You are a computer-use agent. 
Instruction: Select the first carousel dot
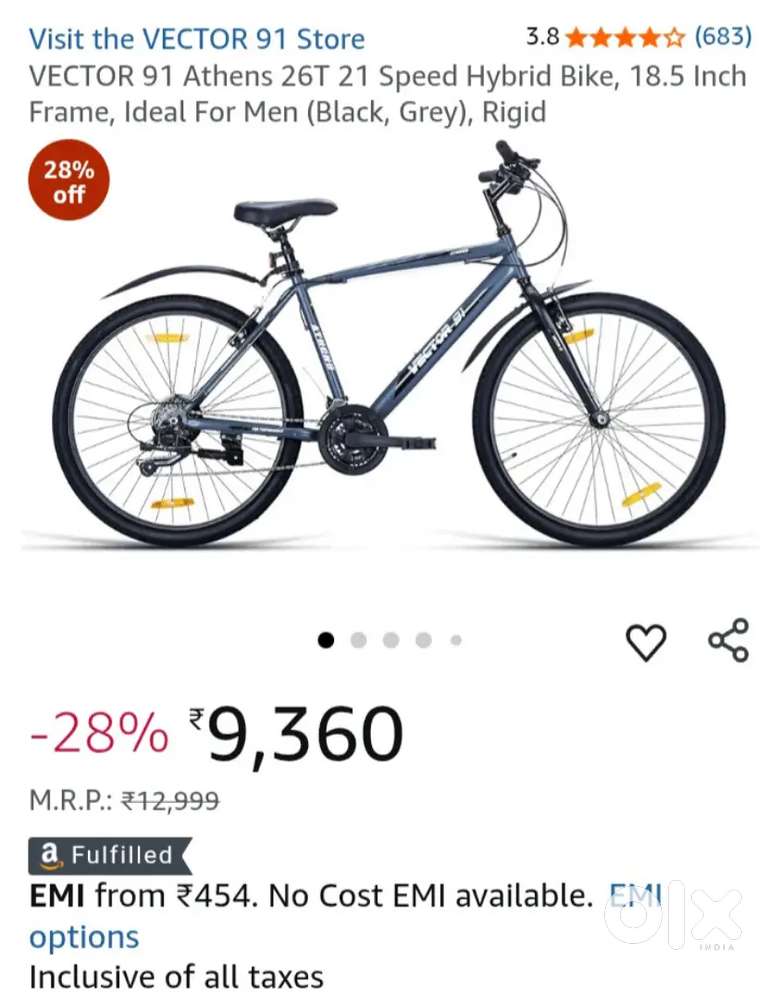(326, 639)
